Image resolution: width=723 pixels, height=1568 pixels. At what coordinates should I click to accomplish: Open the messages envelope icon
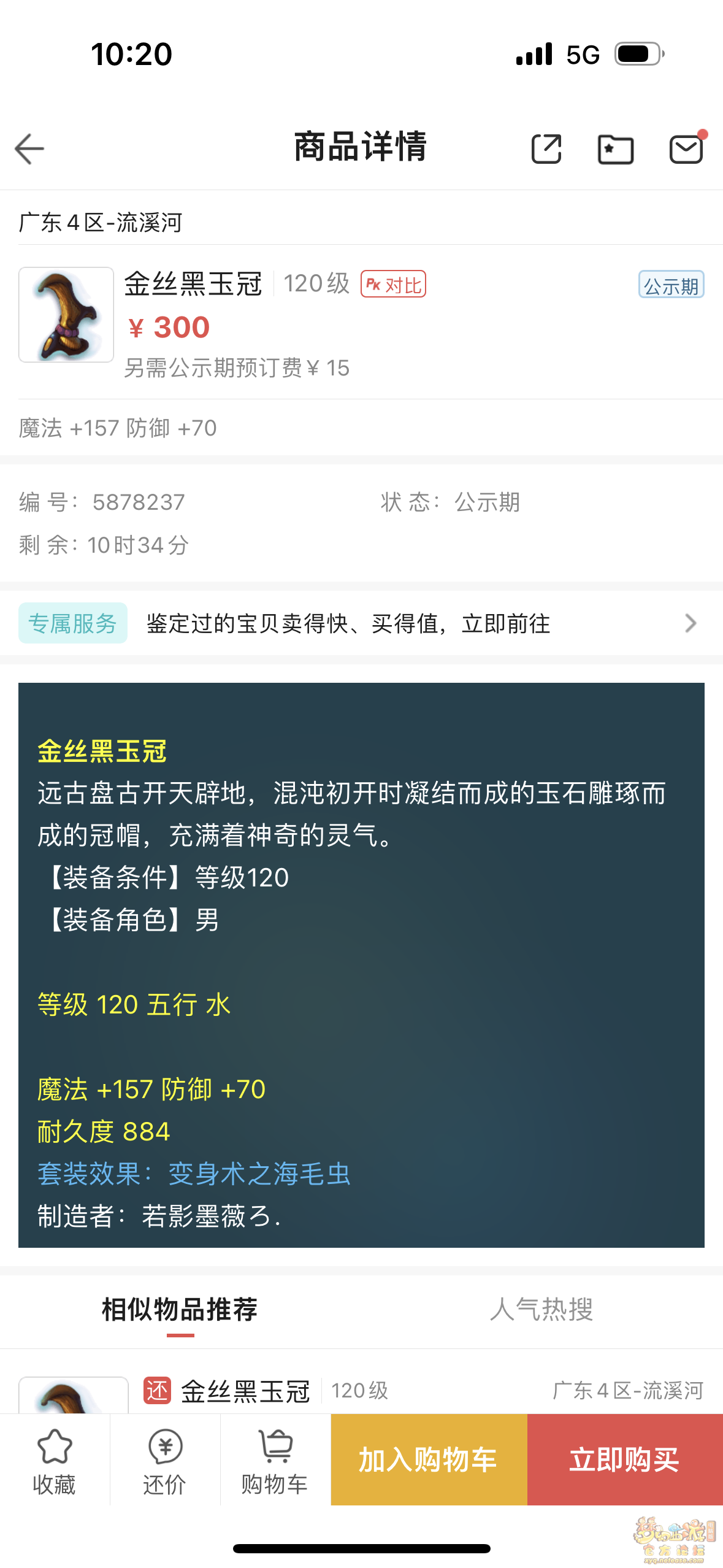click(686, 149)
